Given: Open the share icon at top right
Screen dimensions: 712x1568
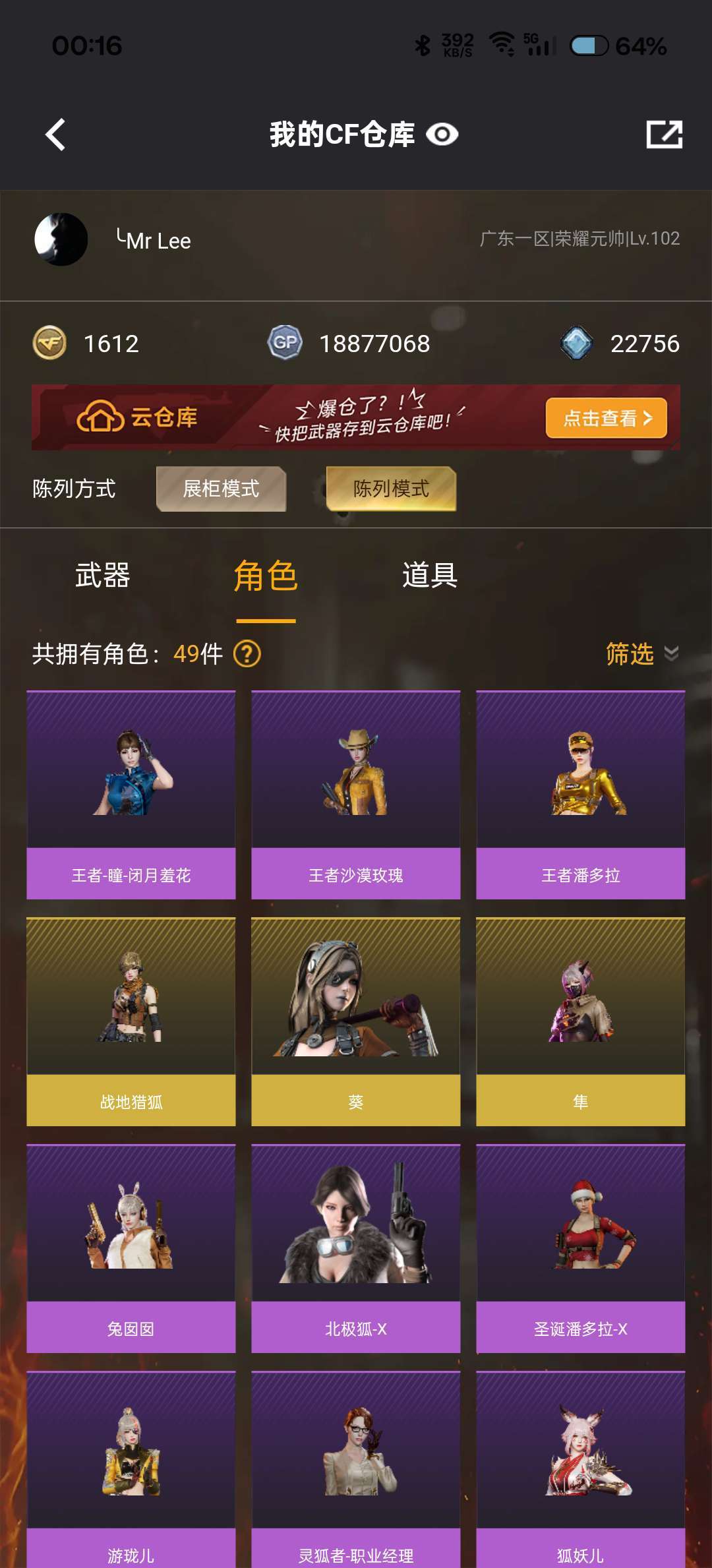Looking at the screenshot, I should pyautogui.click(x=663, y=134).
